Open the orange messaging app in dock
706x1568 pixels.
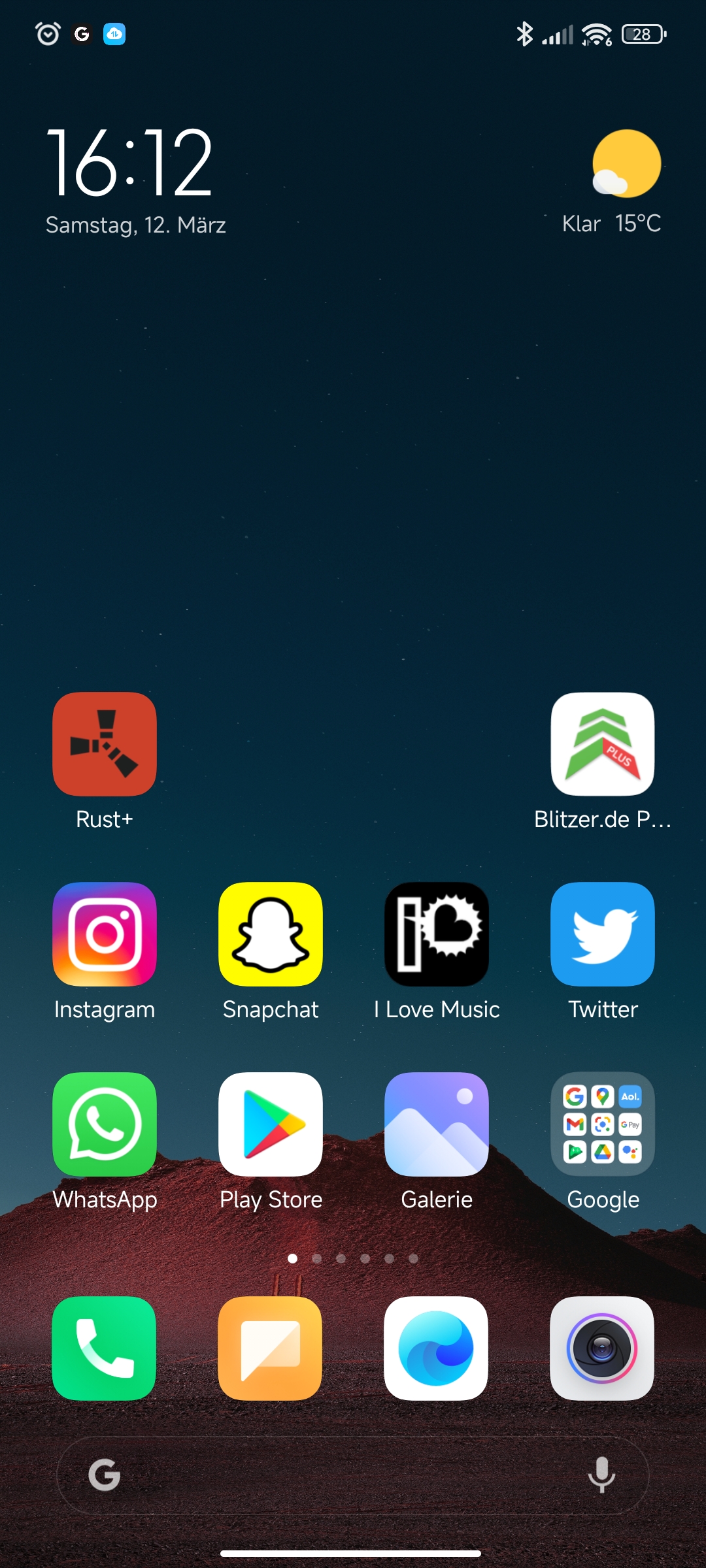click(270, 1348)
